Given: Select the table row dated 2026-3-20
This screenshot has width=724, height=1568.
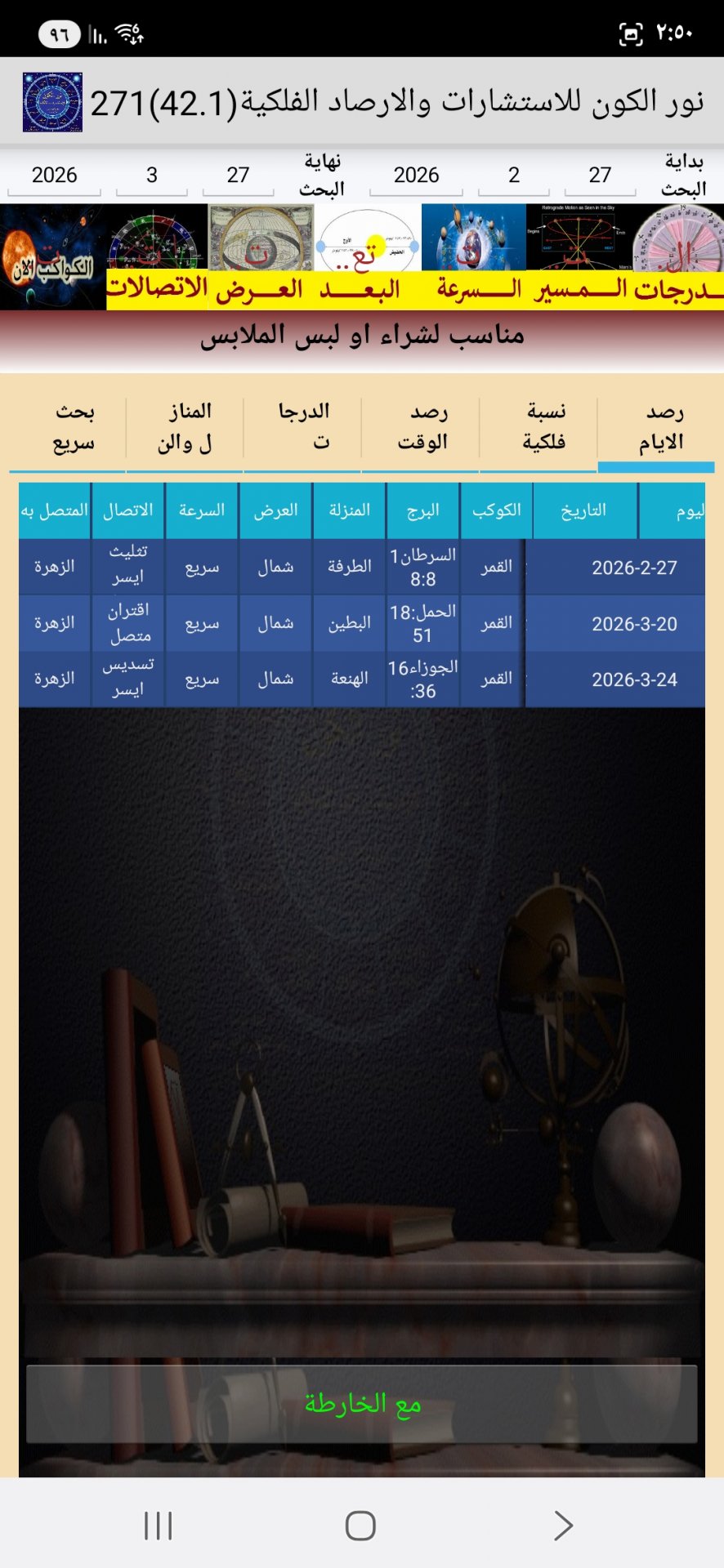Looking at the screenshot, I should pos(362,622).
